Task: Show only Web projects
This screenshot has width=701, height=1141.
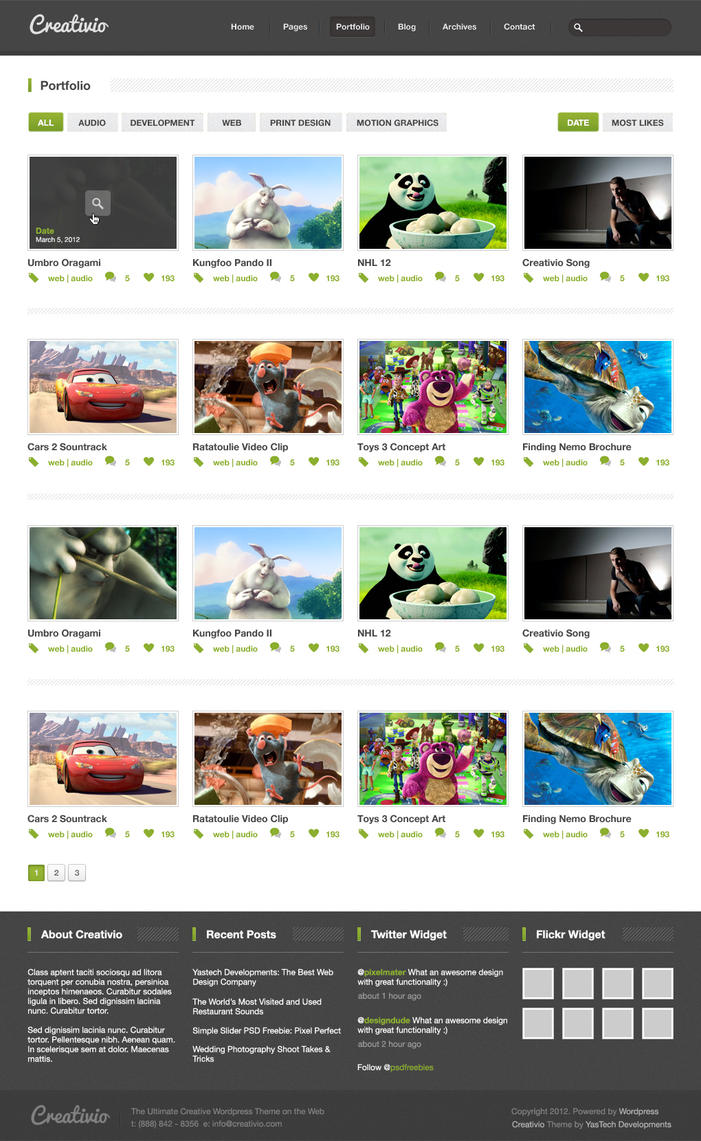Action: coord(232,123)
